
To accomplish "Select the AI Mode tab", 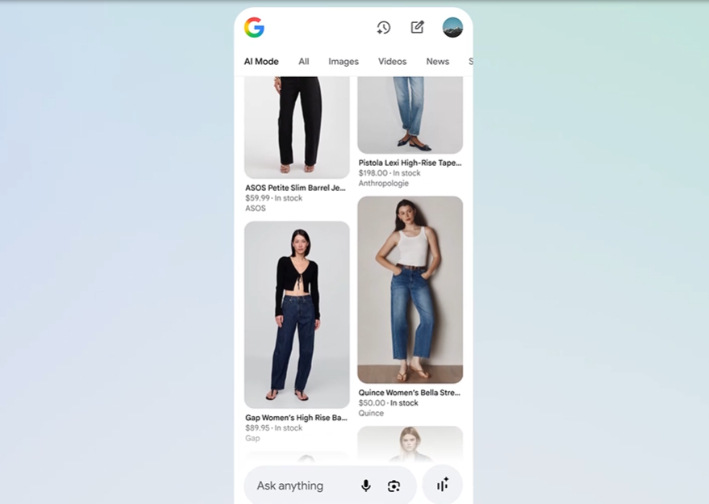I will [x=261, y=62].
